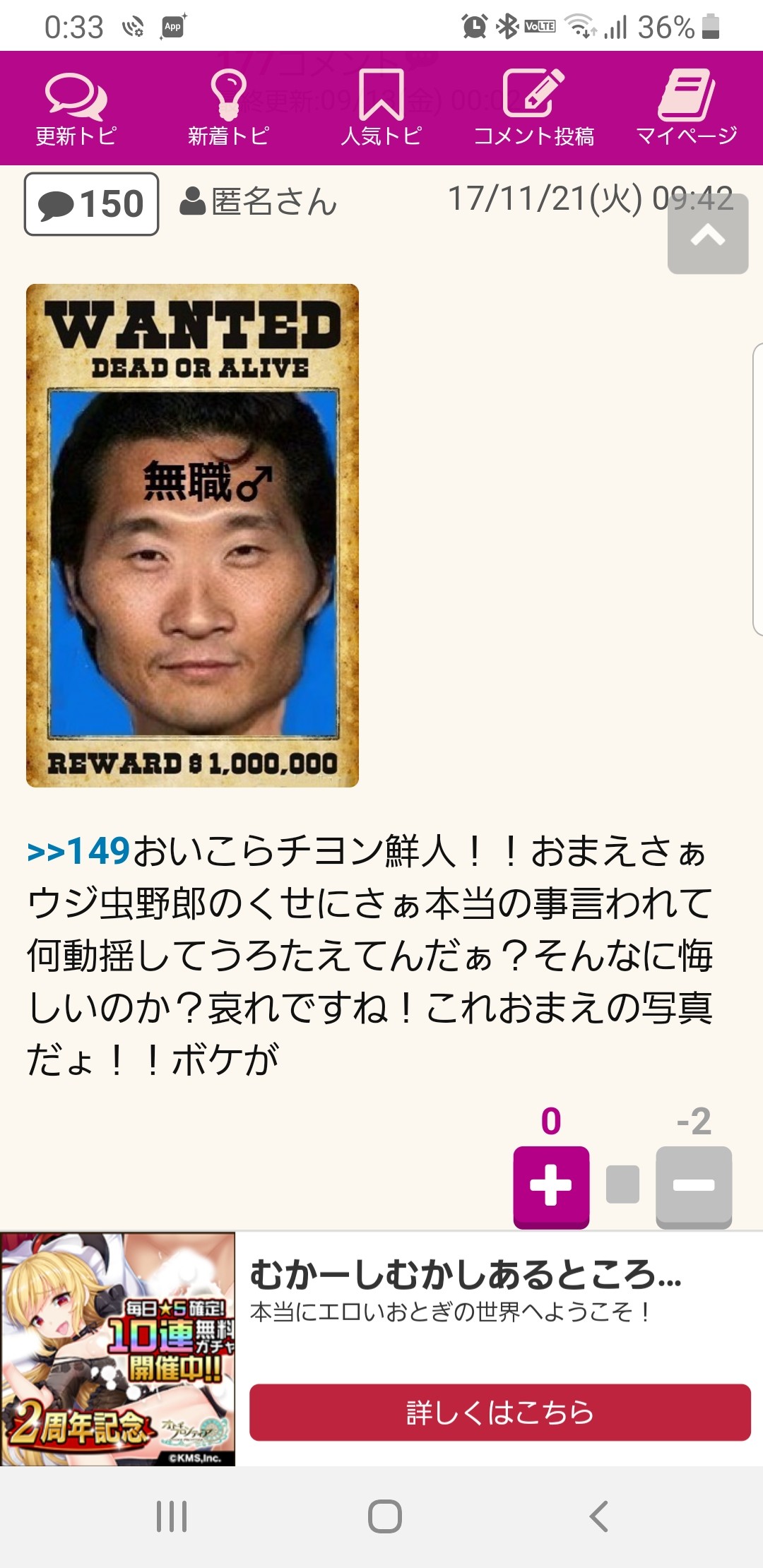Open the anime game ad banner image

click(x=118, y=1348)
